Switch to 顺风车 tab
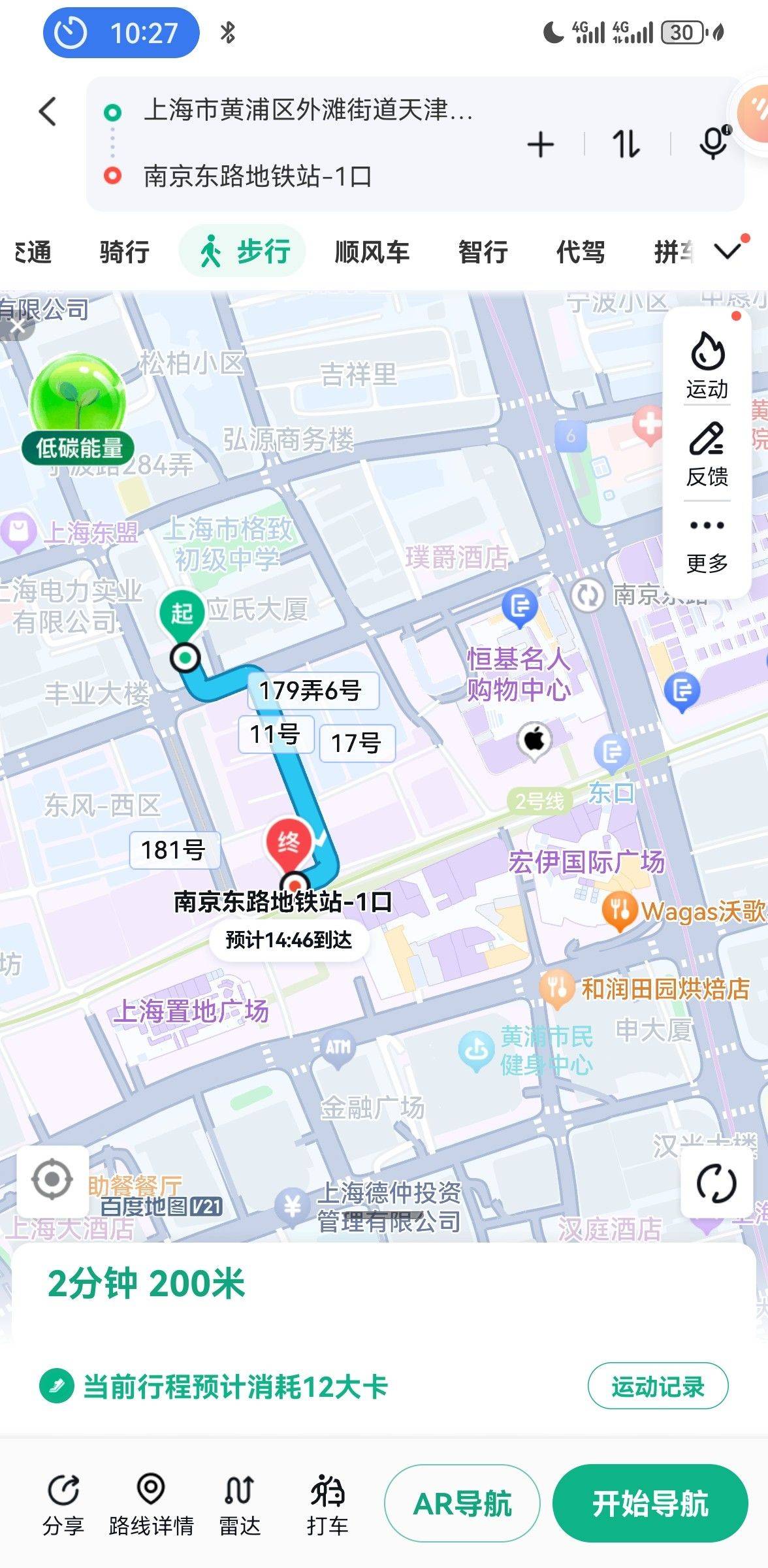The image size is (768, 1568). [x=372, y=252]
